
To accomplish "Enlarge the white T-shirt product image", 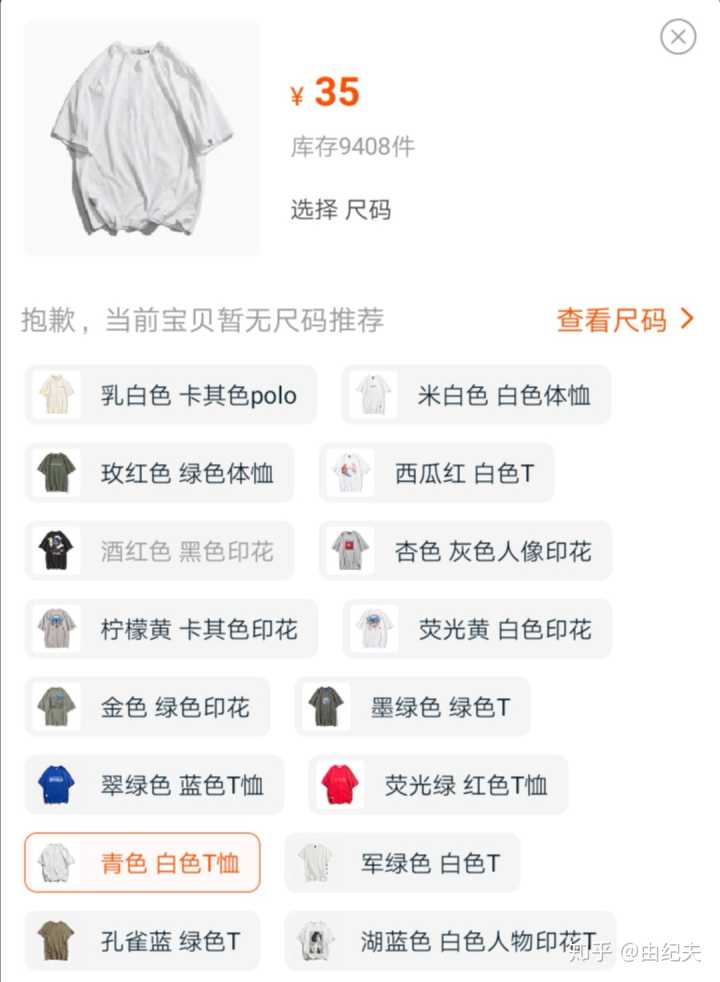I will (x=142, y=138).
